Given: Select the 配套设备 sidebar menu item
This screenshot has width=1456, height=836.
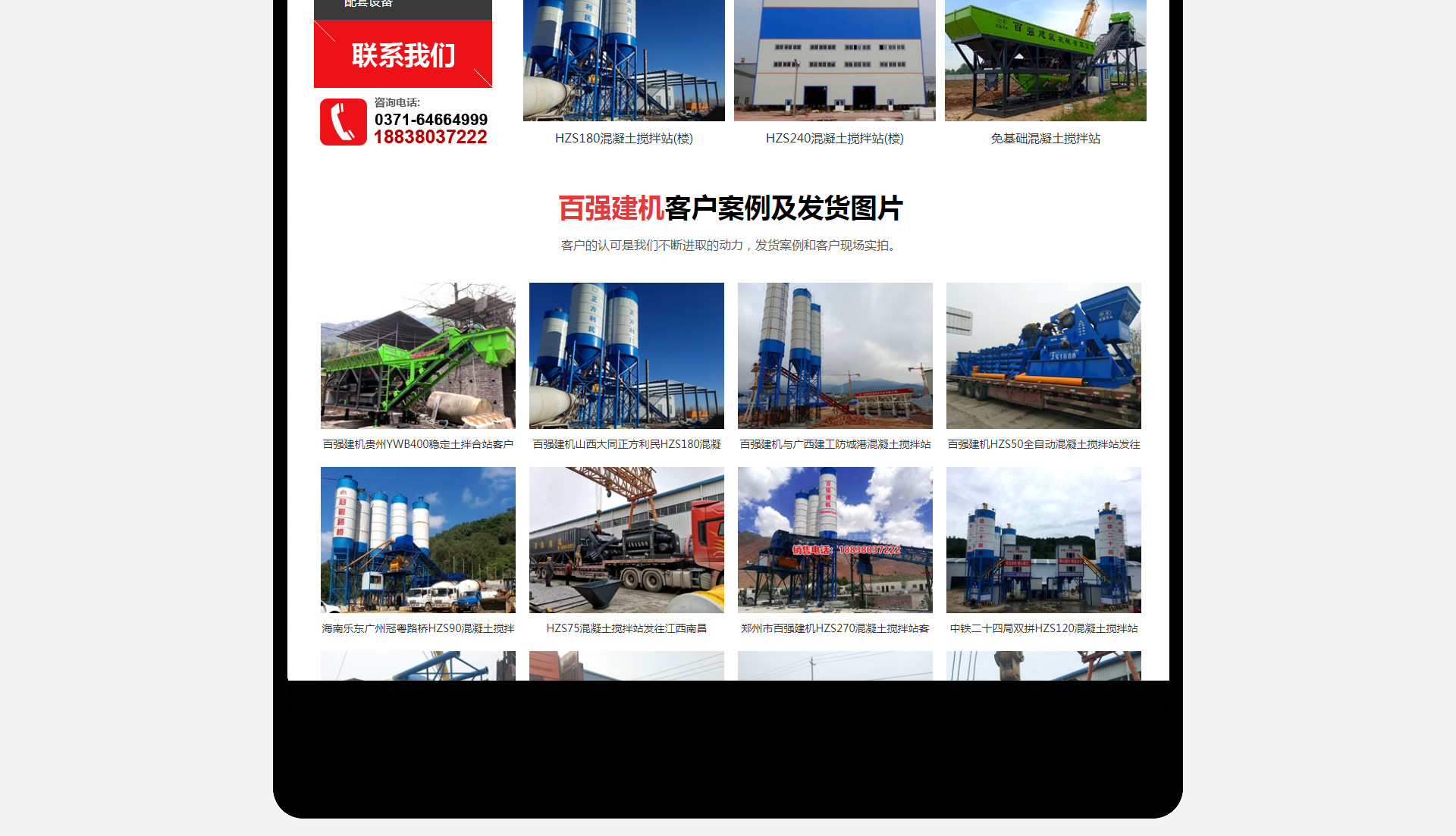Looking at the screenshot, I should coord(369,5).
